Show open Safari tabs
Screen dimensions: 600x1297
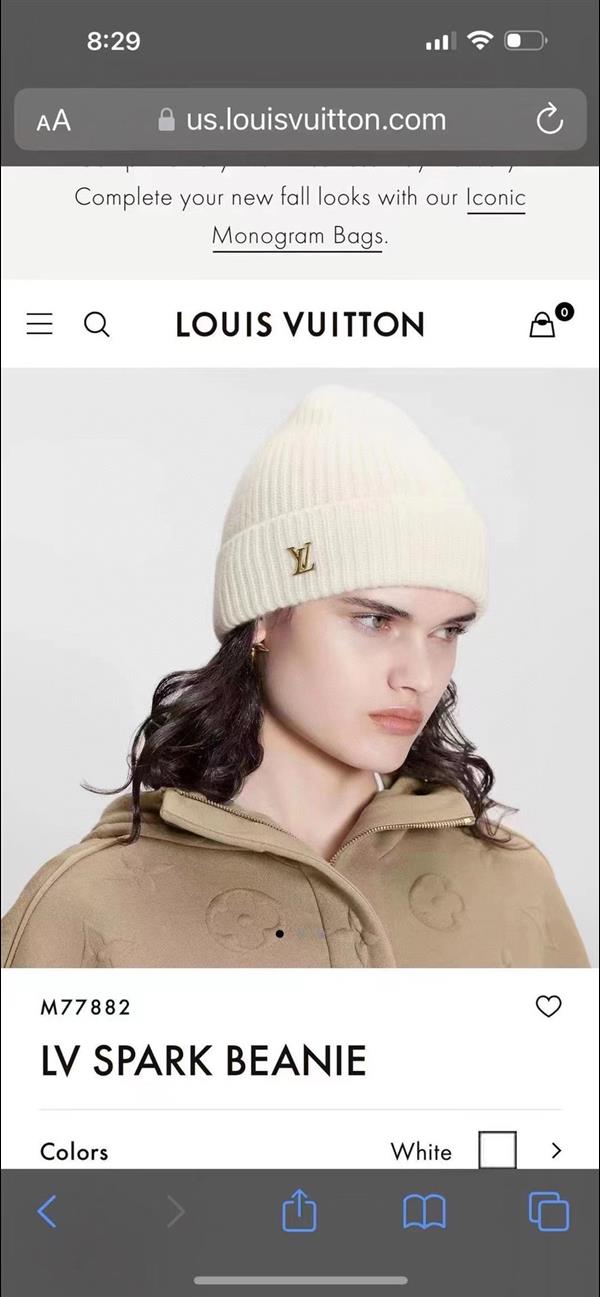point(548,1212)
